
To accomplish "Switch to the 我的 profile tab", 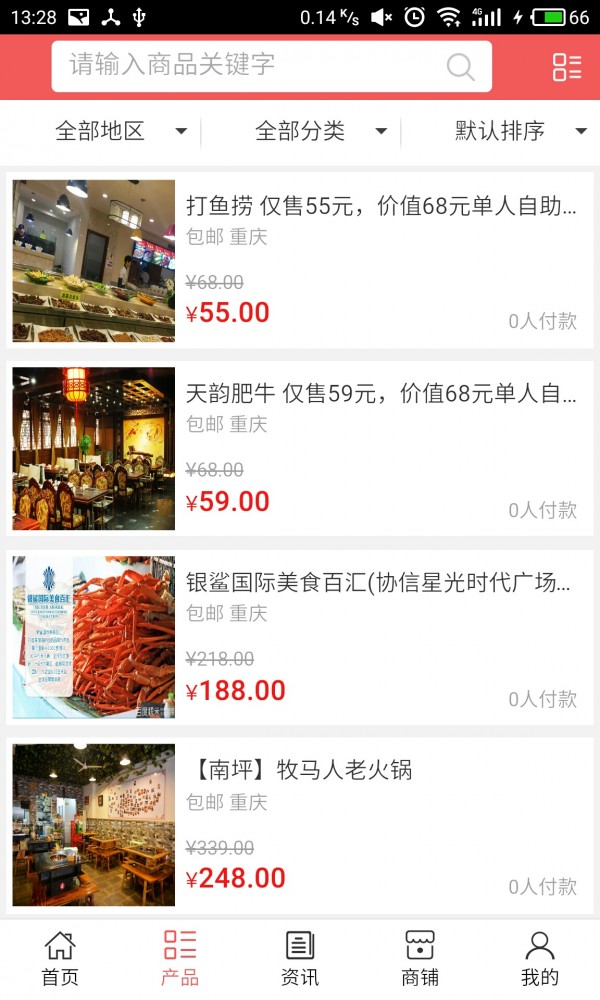I will pos(540,958).
